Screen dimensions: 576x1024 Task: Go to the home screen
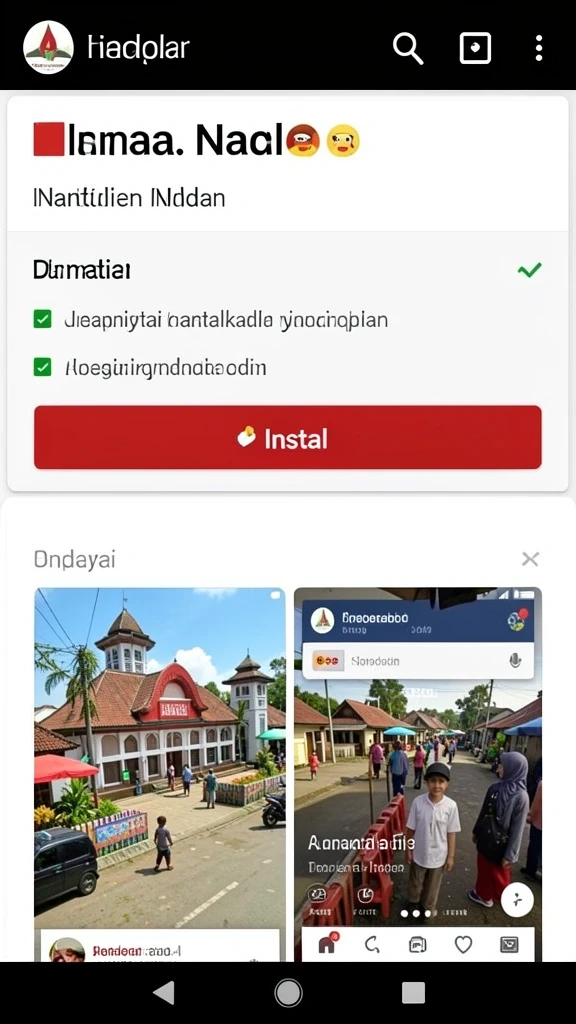click(288, 993)
